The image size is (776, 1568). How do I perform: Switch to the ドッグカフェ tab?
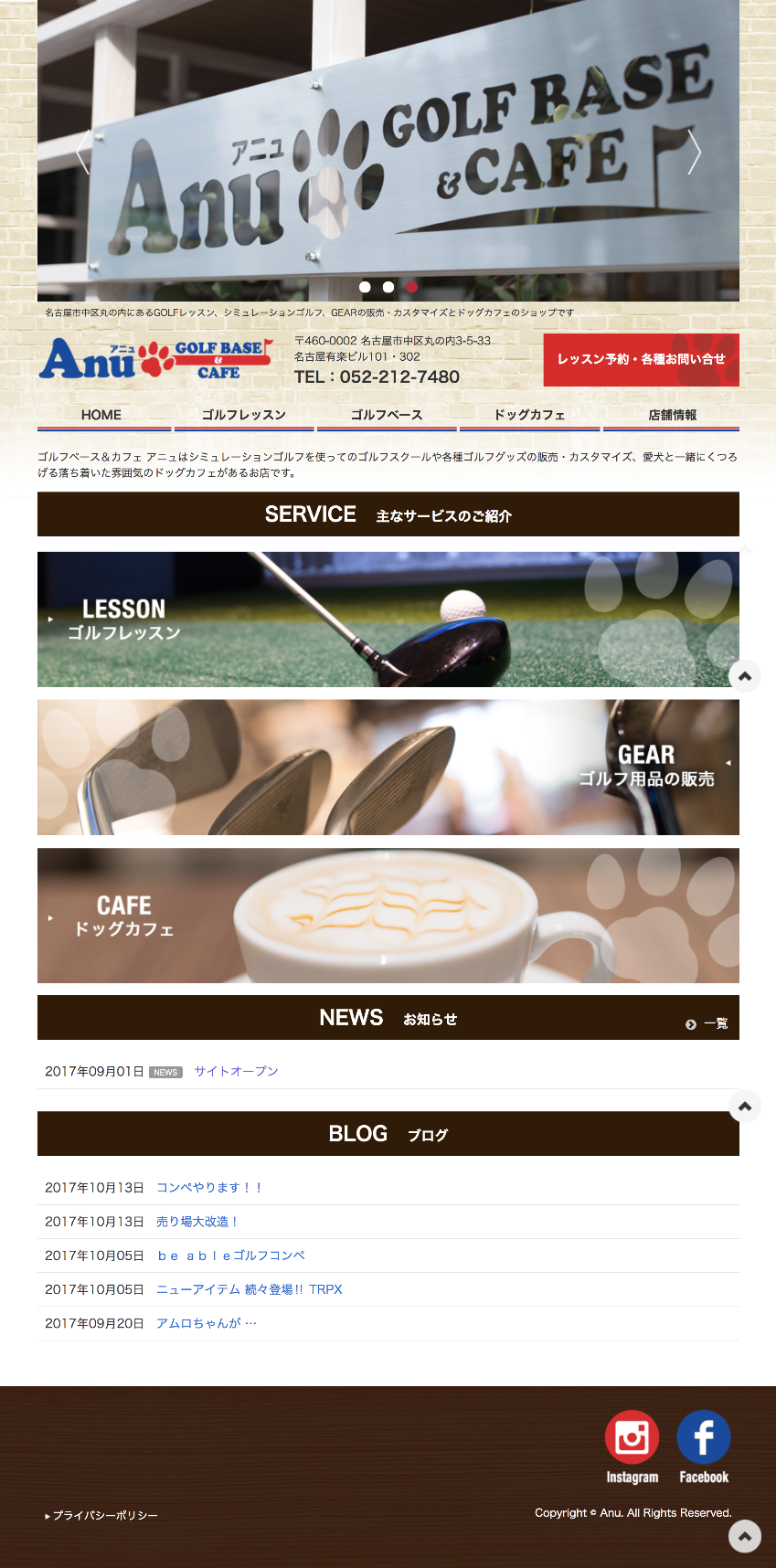coord(529,415)
